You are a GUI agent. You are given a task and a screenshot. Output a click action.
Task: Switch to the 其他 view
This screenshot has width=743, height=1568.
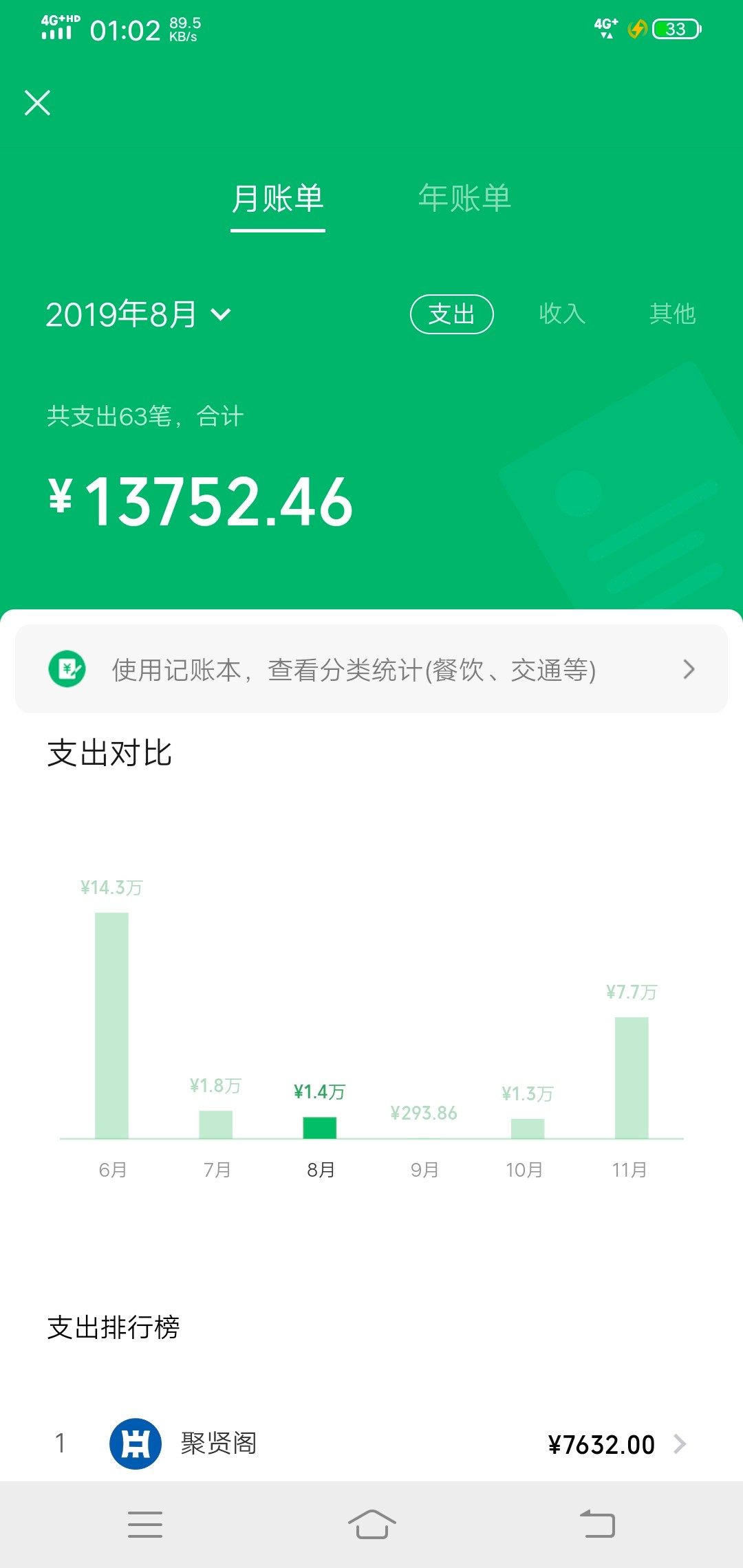pos(672,314)
